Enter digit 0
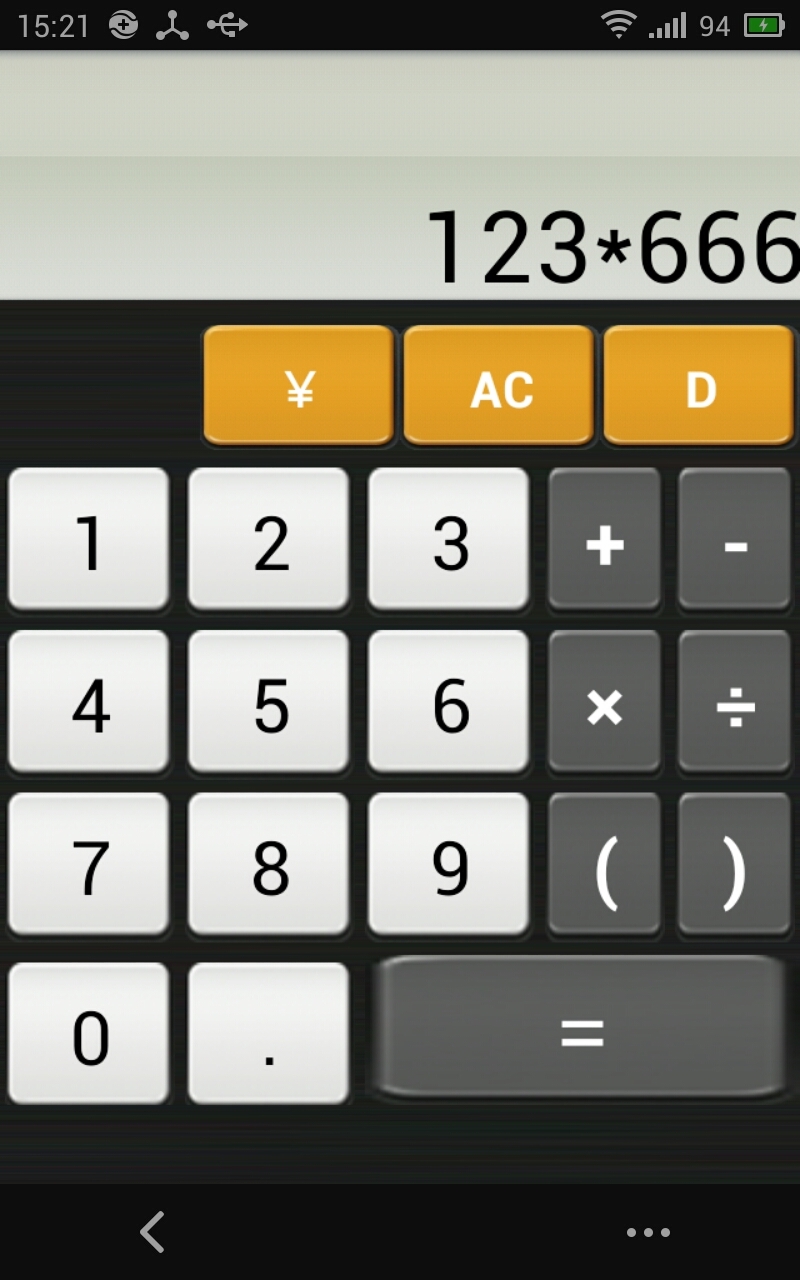The width and height of the screenshot is (800, 1280). point(89,1034)
